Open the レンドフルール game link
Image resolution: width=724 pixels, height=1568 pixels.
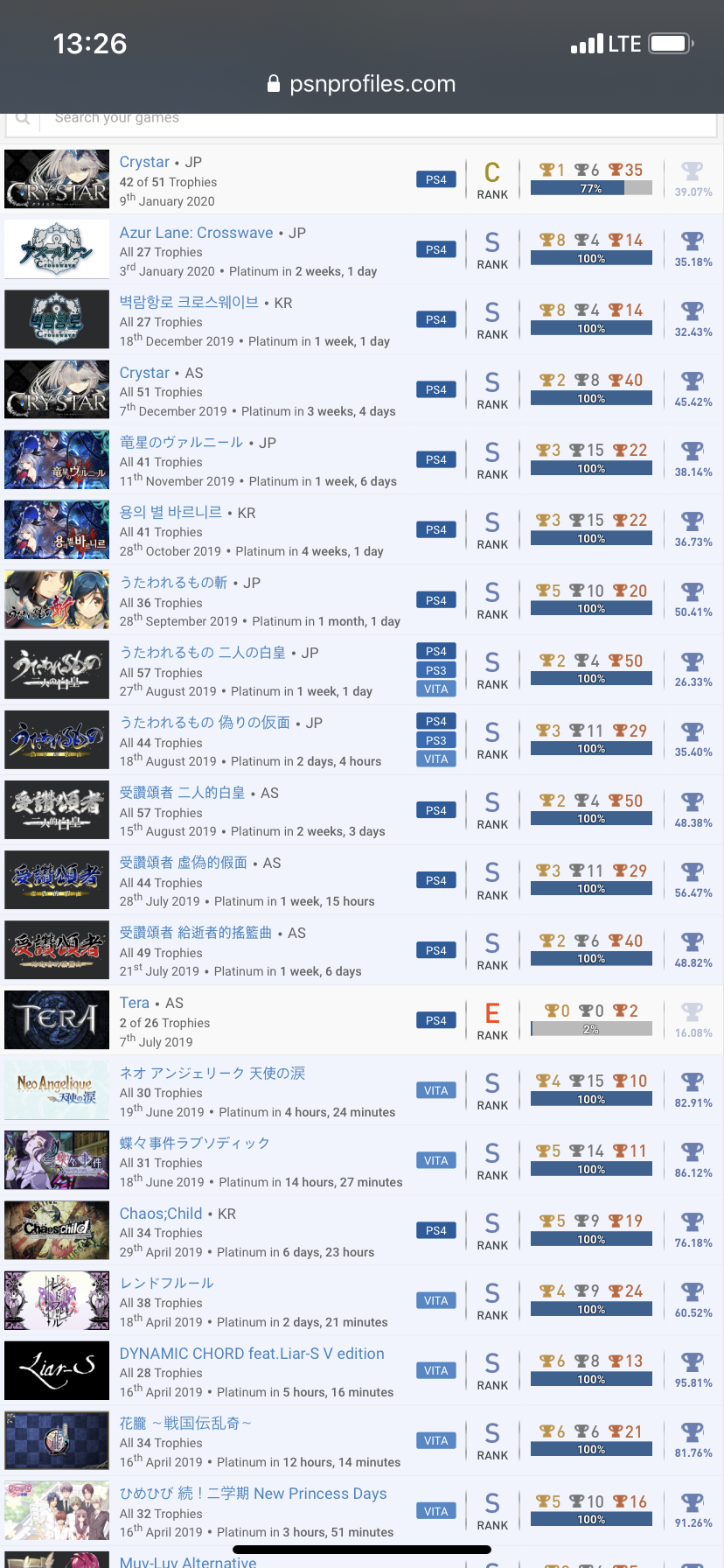166,1284
